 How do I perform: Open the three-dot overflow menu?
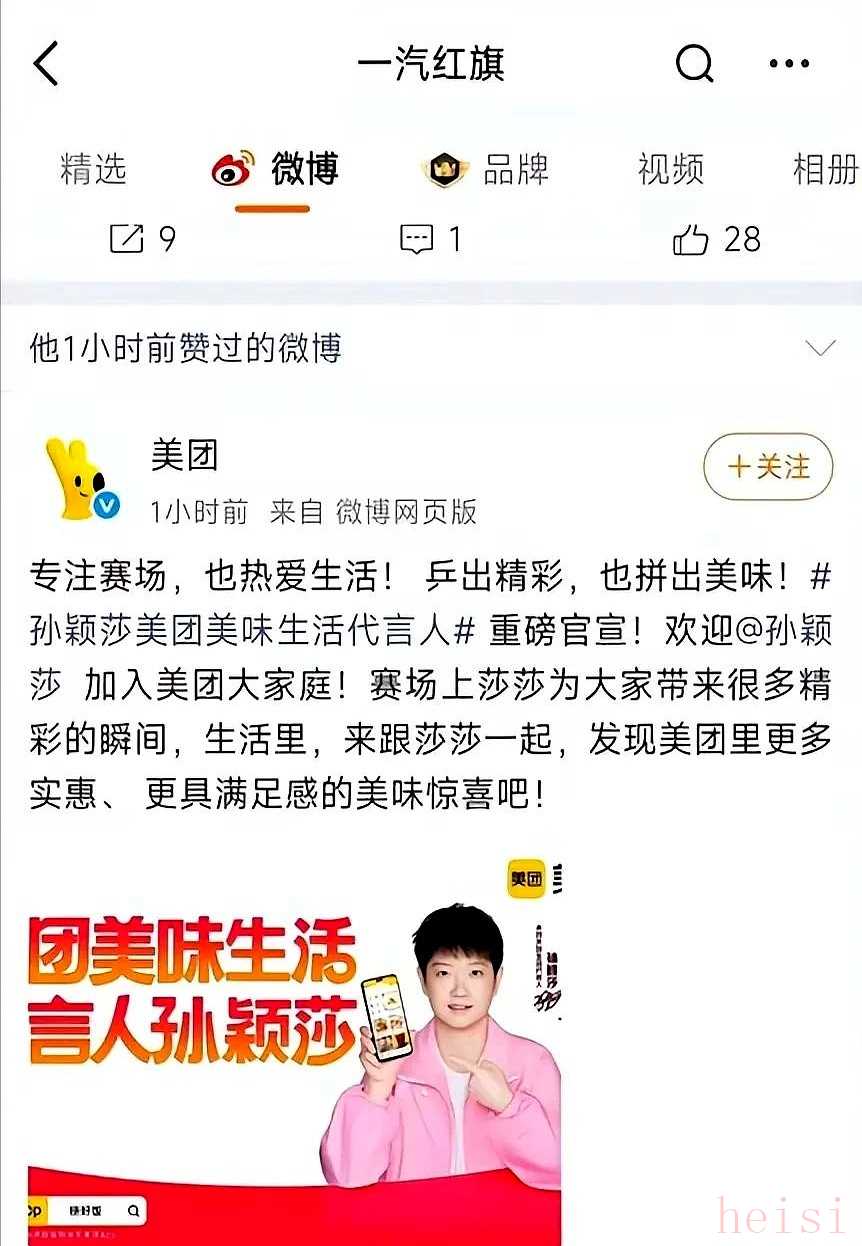[x=789, y=64]
